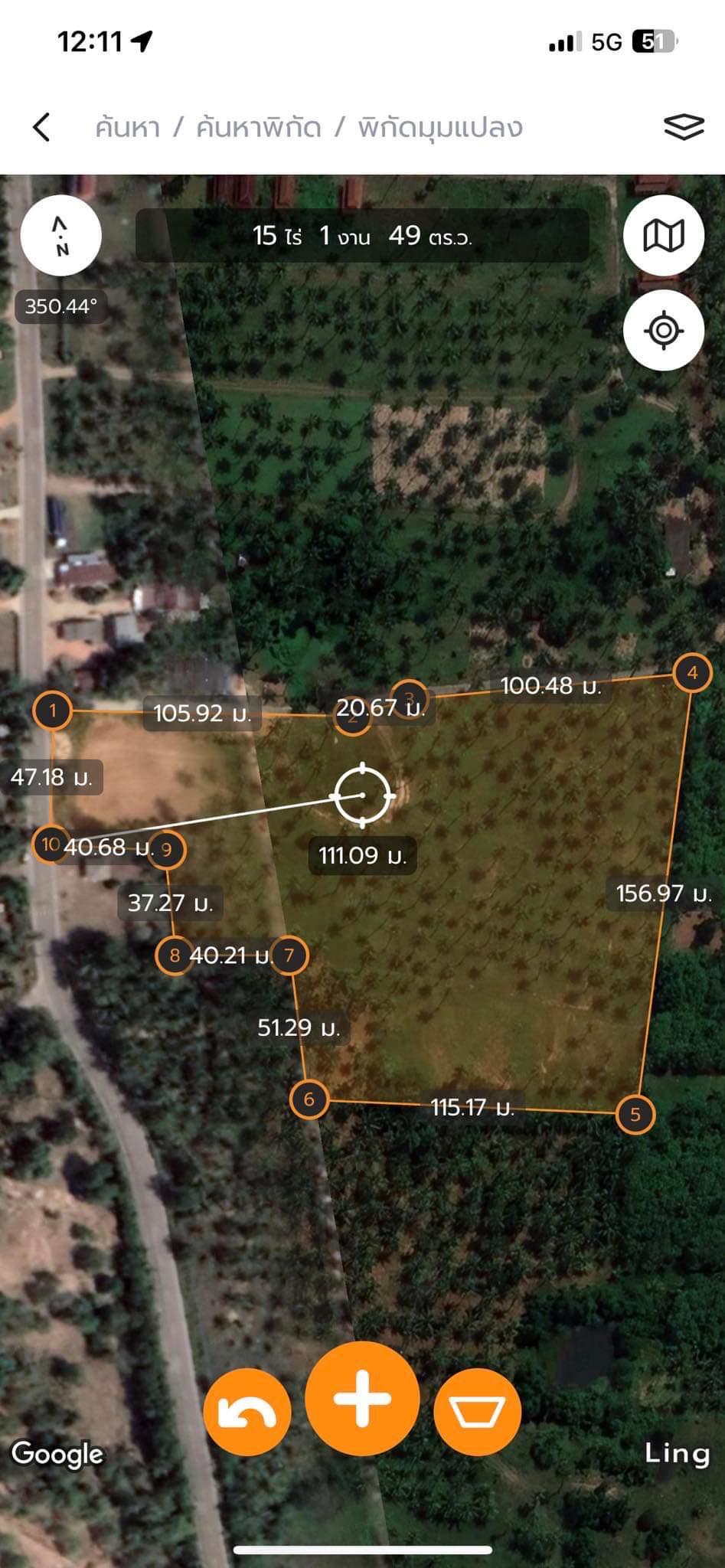Select corner marker number 8
Viewport: 725px width, 1568px height.
coord(175,955)
